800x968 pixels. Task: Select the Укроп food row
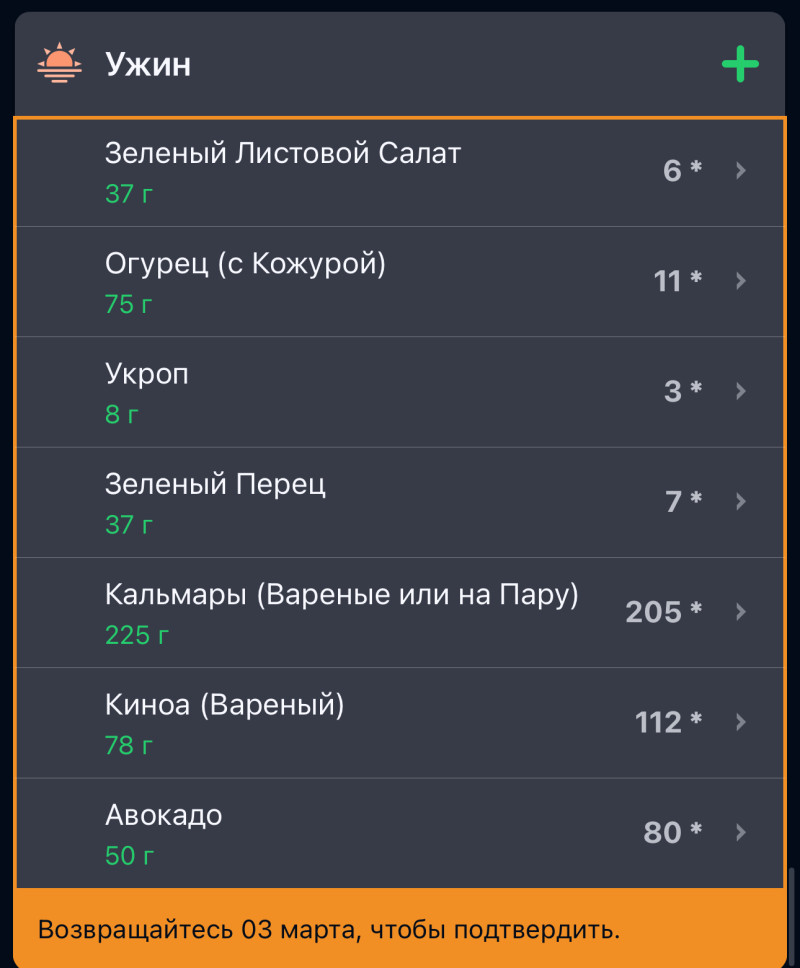[x=400, y=391]
